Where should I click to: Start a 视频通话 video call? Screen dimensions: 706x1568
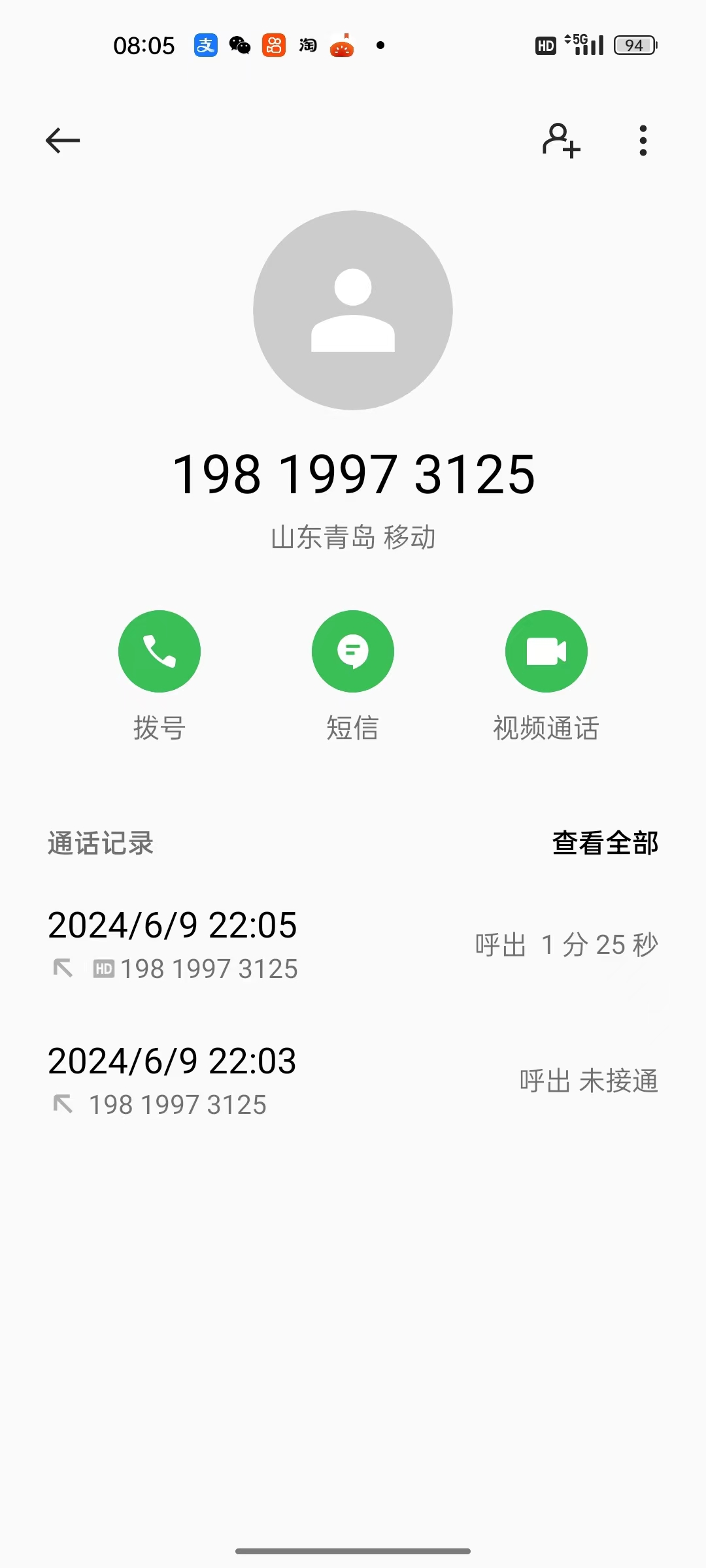click(546, 651)
